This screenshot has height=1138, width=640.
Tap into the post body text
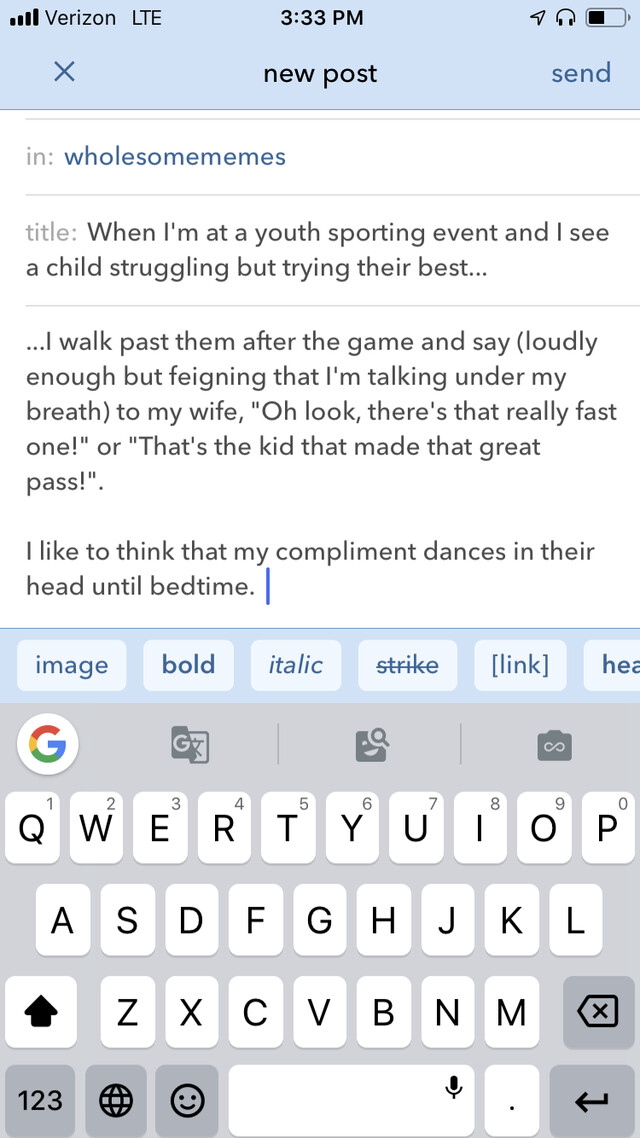(320, 464)
